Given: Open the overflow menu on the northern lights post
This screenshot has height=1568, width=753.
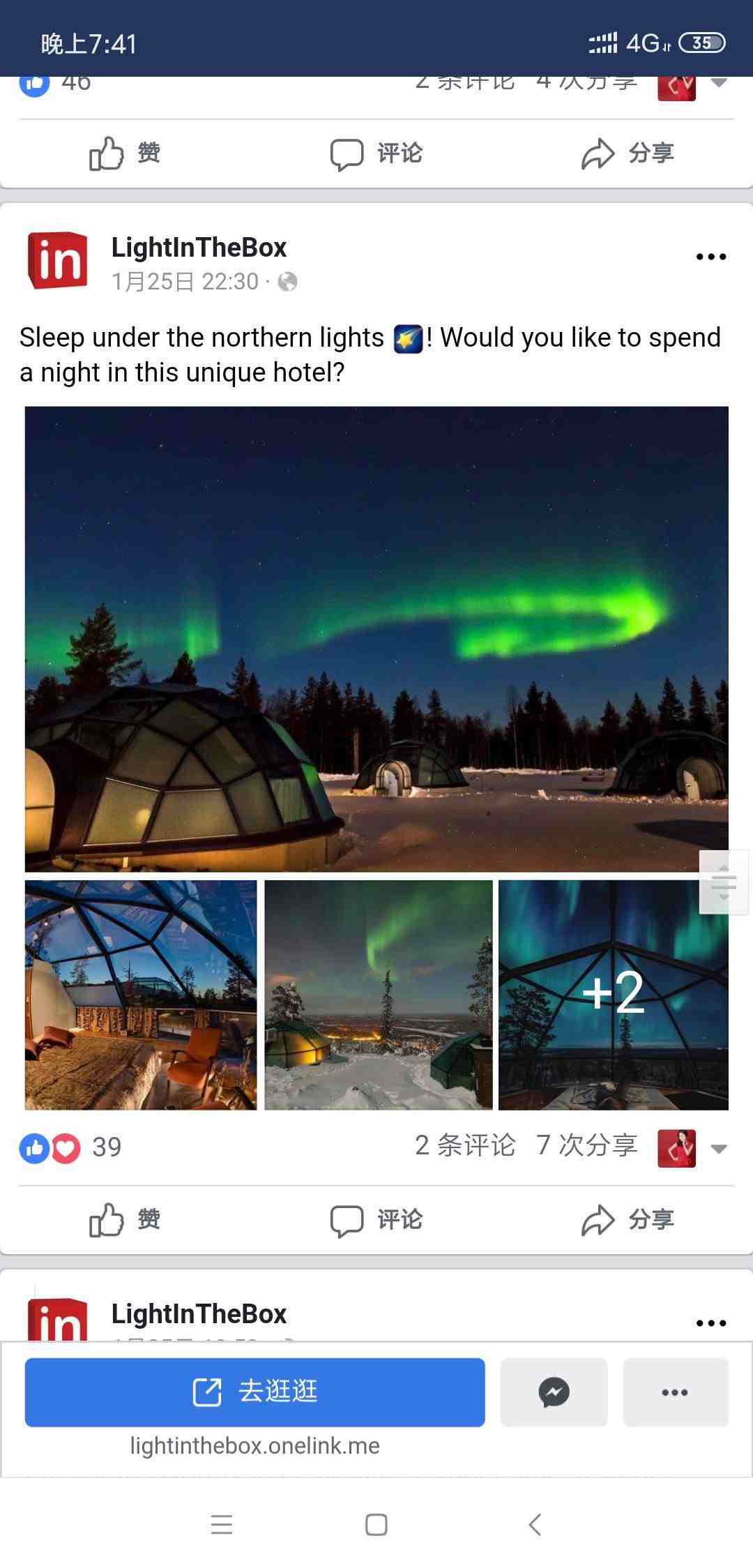Looking at the screenshot, I should 710,257.
